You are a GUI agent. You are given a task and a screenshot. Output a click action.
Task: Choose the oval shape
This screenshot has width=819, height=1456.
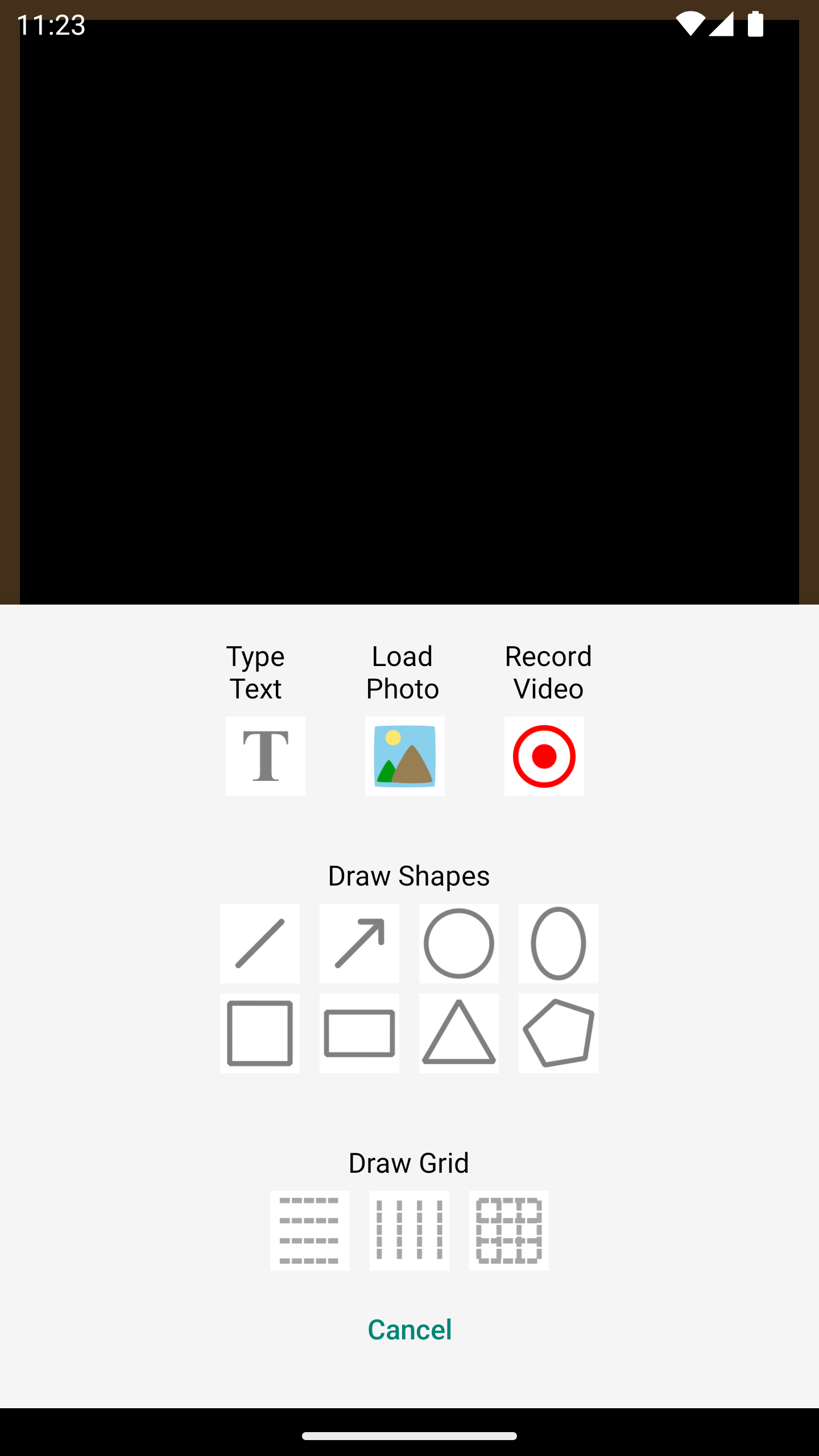tap(558, 943)
